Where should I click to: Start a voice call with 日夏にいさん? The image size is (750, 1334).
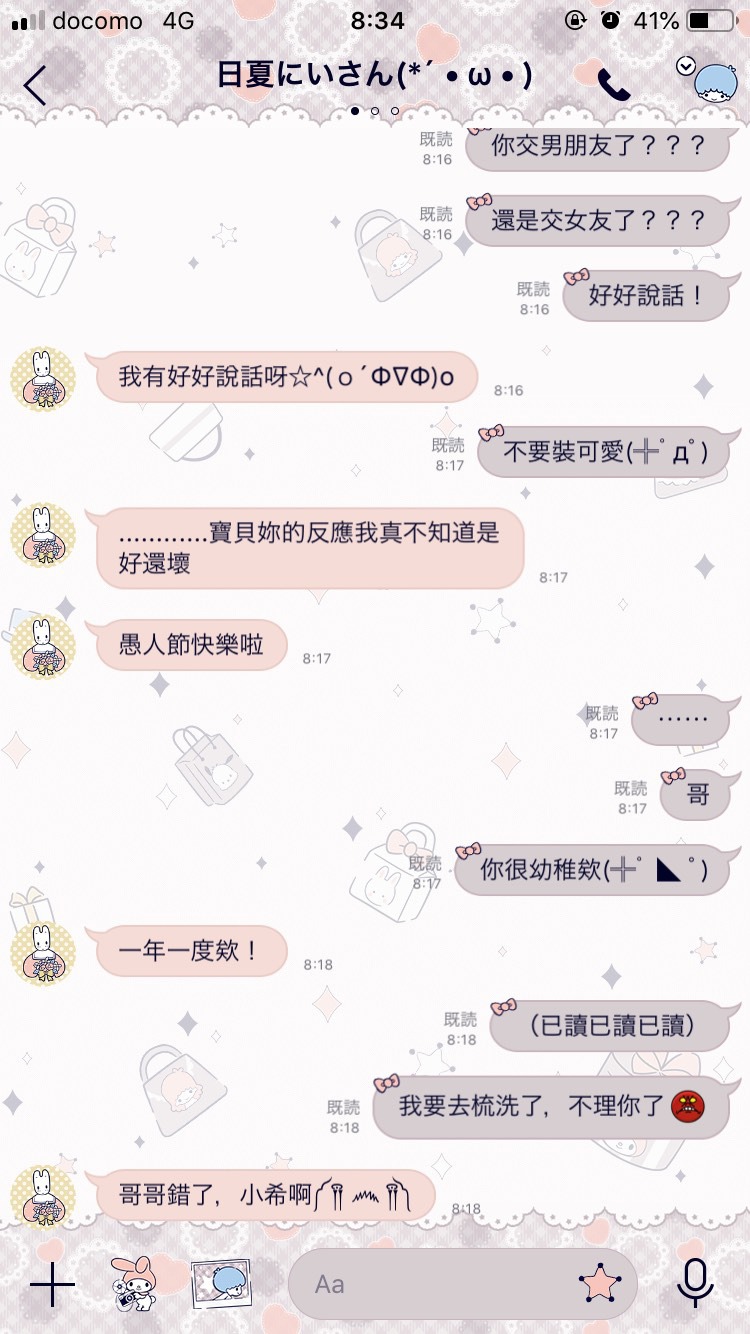click(613, 85)
